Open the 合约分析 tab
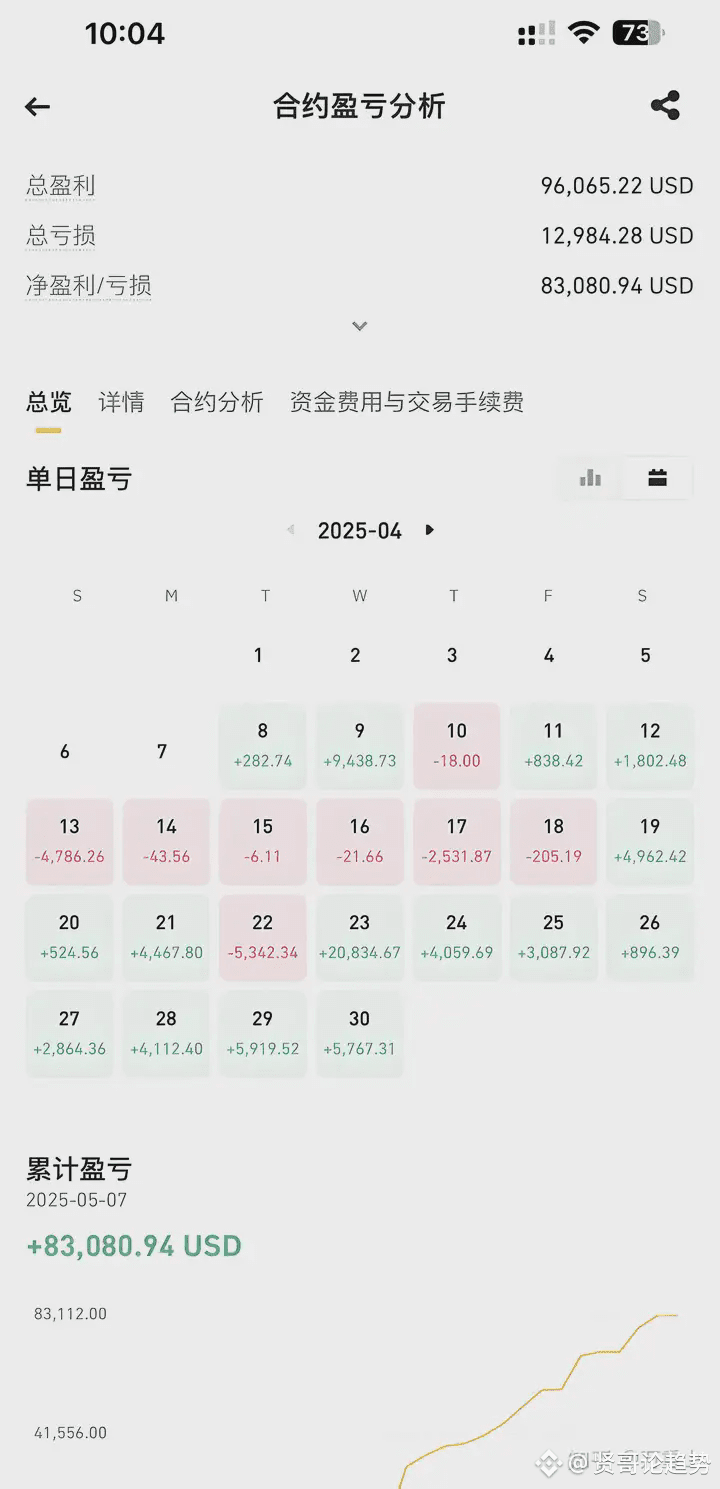720x1489 pixels. click(x=217, y=402)
